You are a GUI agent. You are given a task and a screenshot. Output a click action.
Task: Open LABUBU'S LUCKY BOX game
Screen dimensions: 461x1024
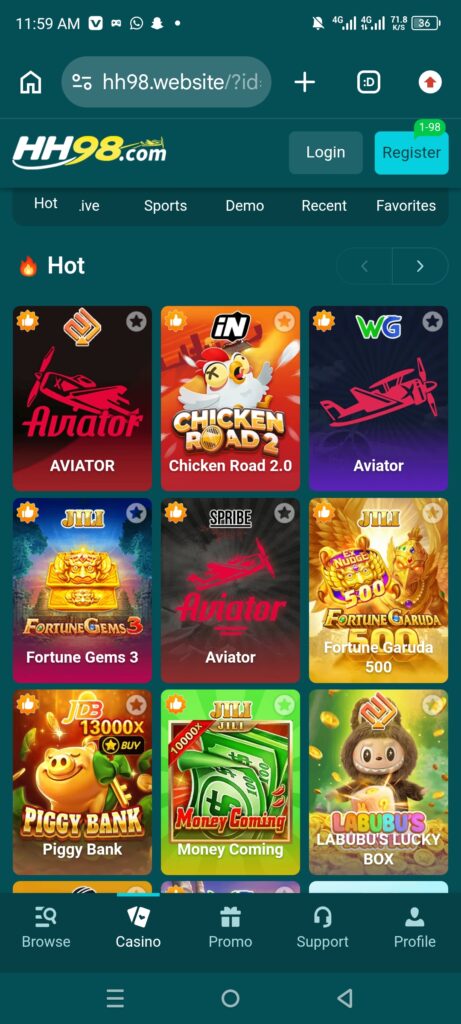coord(379,782)
